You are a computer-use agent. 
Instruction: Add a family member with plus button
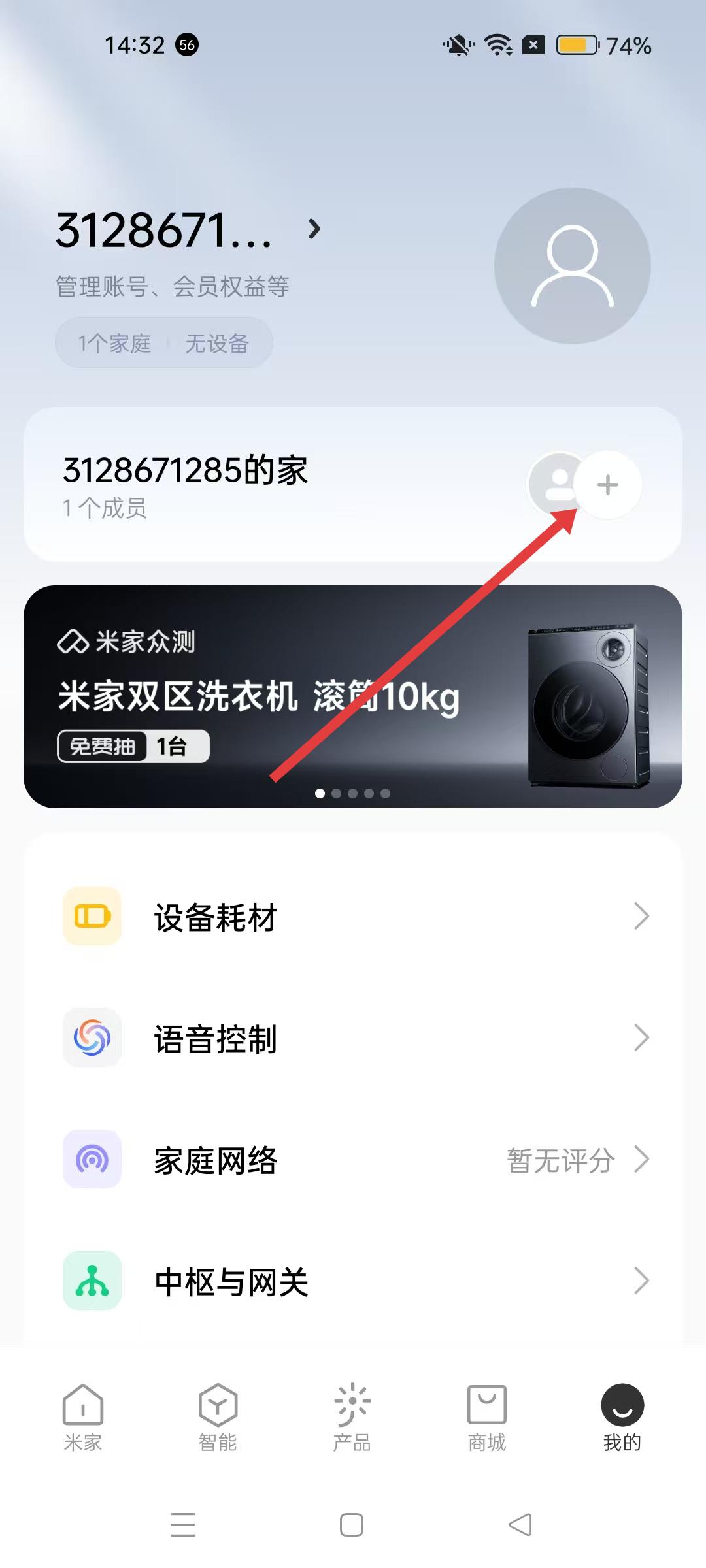click(x=607, y=485)
